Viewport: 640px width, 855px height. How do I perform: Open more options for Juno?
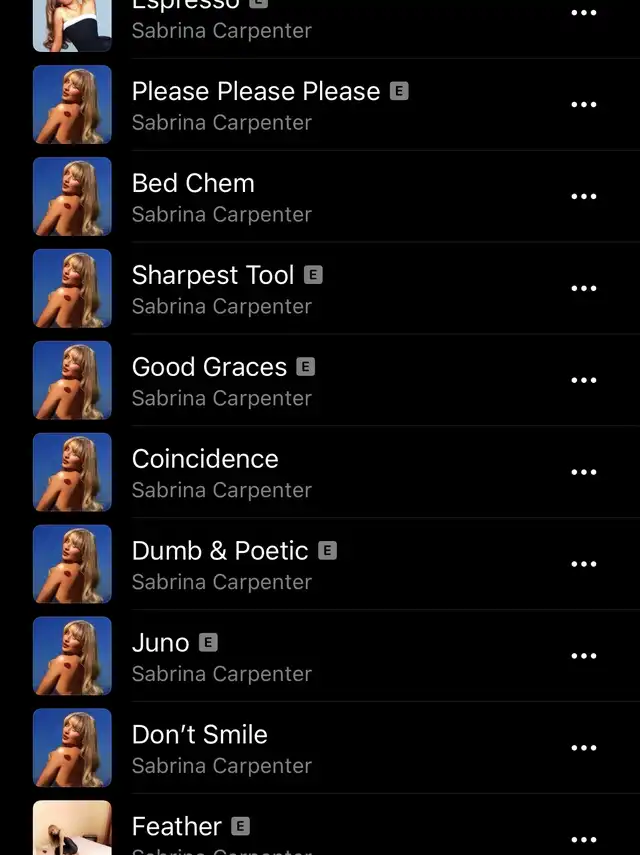point(583,657)
